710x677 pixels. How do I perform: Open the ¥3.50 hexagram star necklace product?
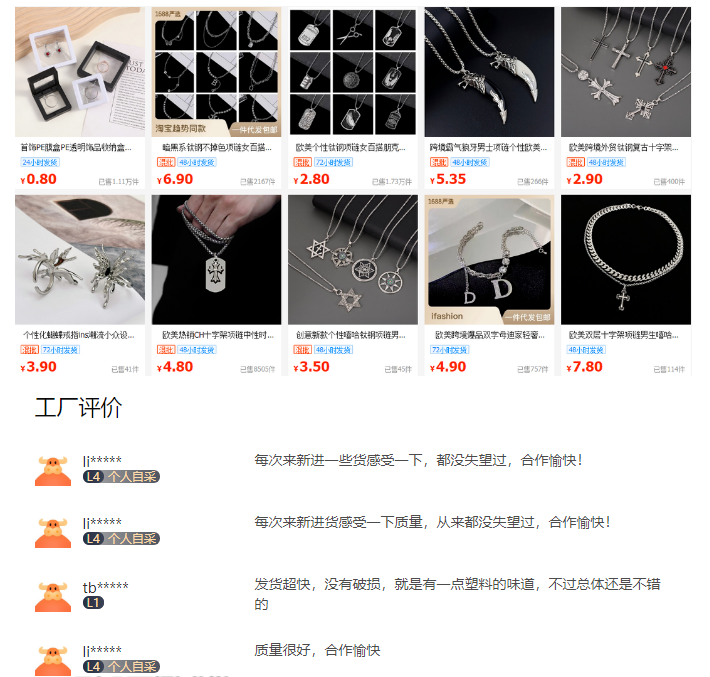[x=352, y=260]
